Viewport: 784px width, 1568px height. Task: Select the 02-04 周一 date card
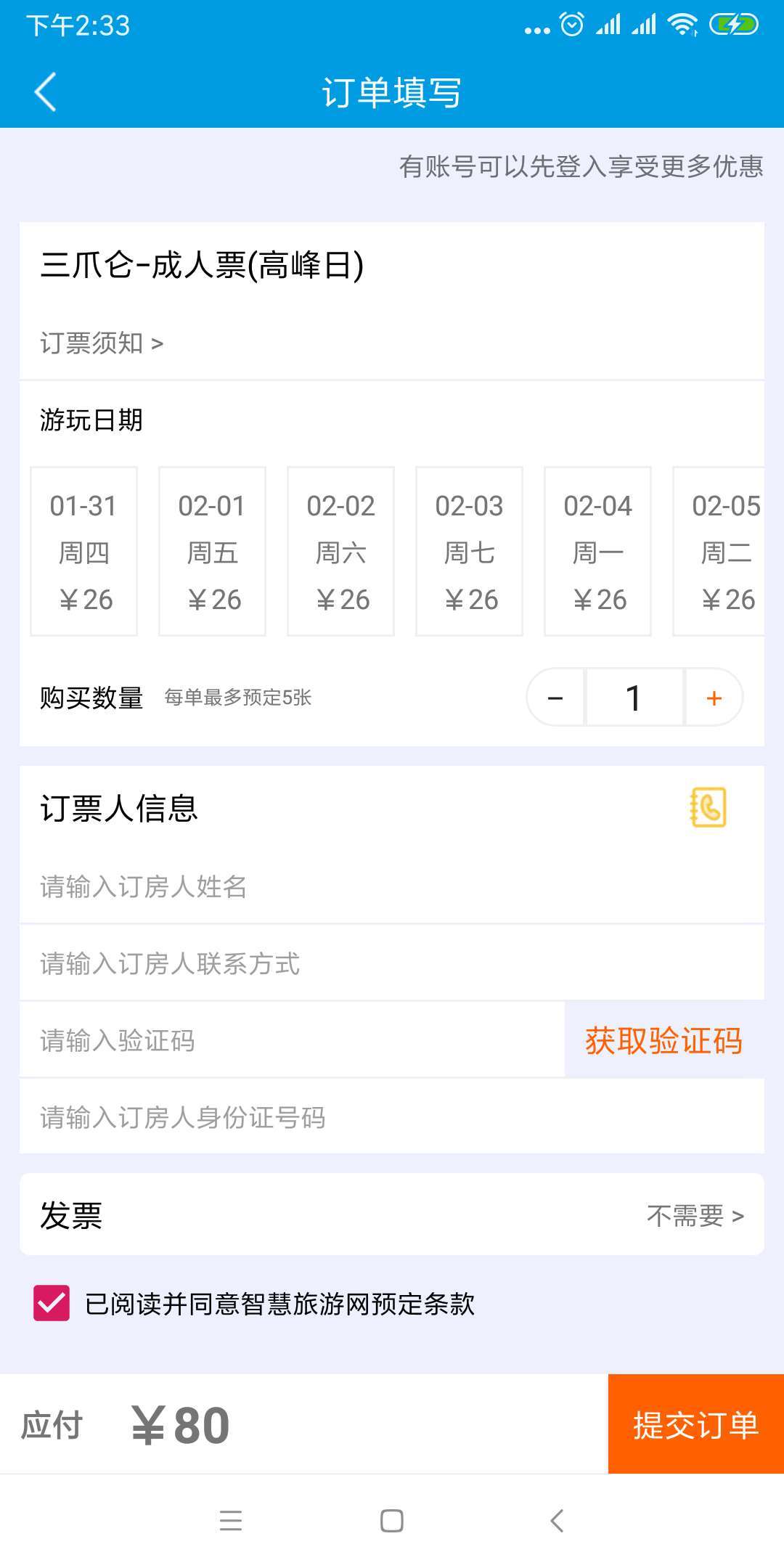pyautogui.click(x=597, y=550)
